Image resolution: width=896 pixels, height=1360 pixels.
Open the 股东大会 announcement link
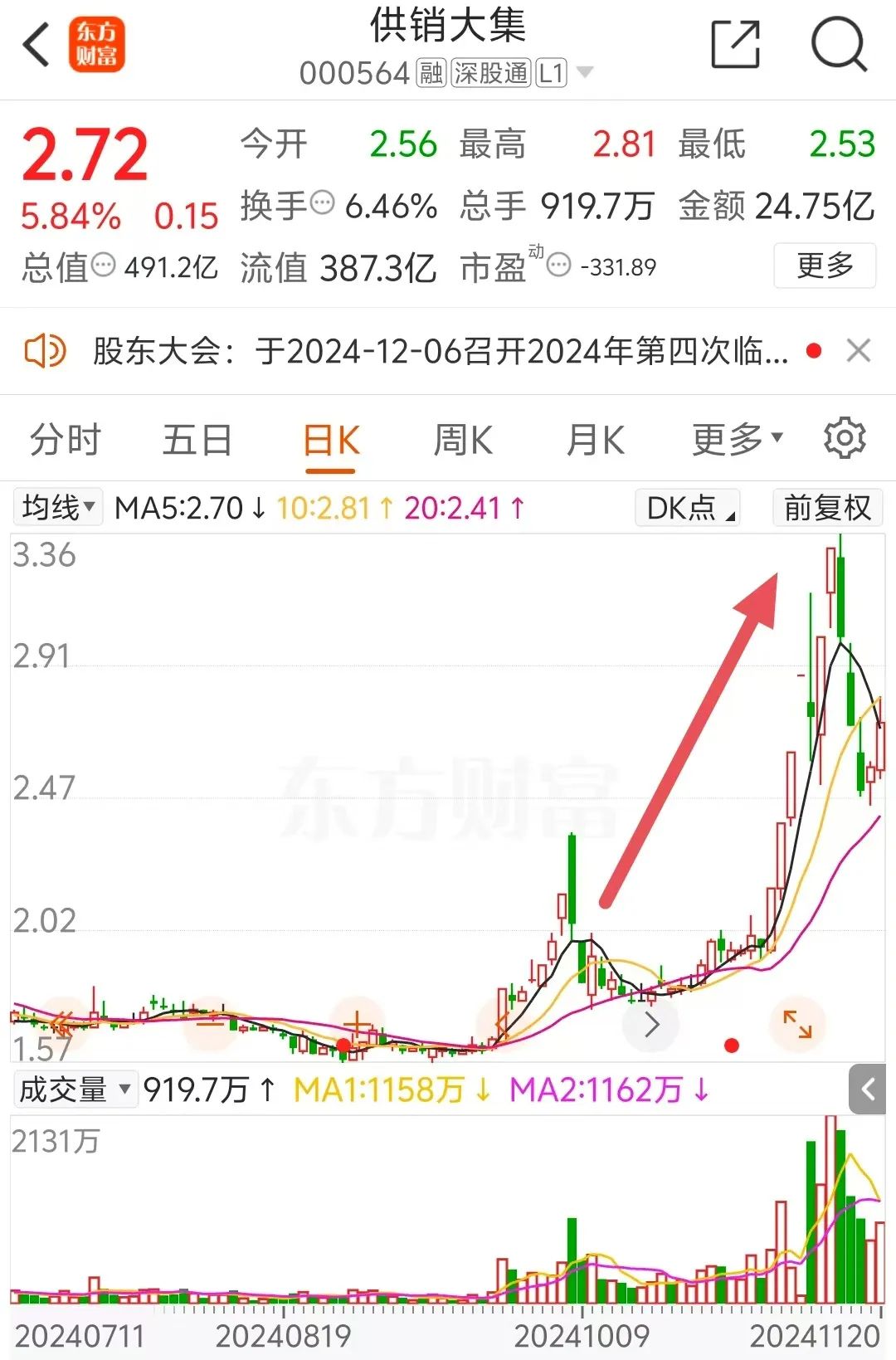click(x=431, y=351)
